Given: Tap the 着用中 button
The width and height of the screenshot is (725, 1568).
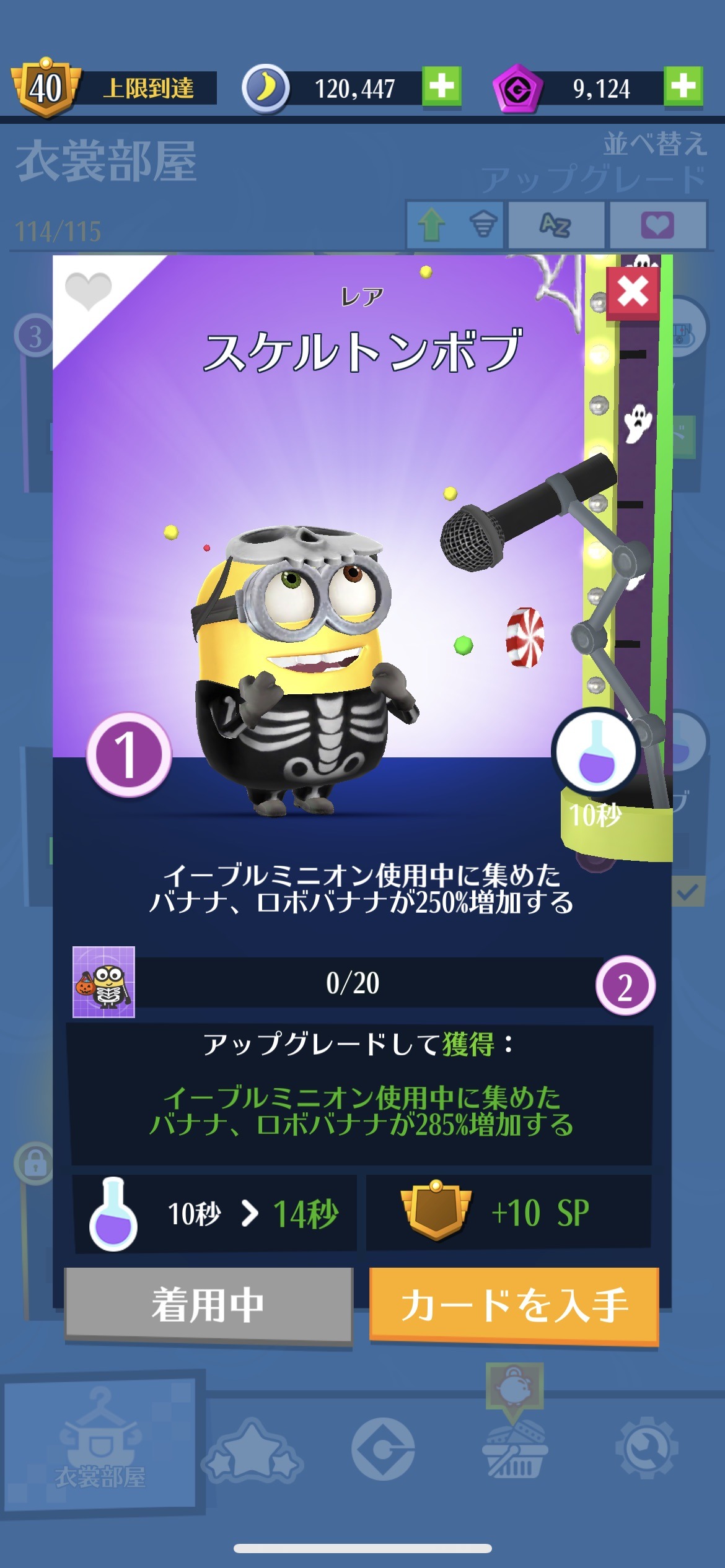Looking at the screenshot, I should tap(209, 1305).
